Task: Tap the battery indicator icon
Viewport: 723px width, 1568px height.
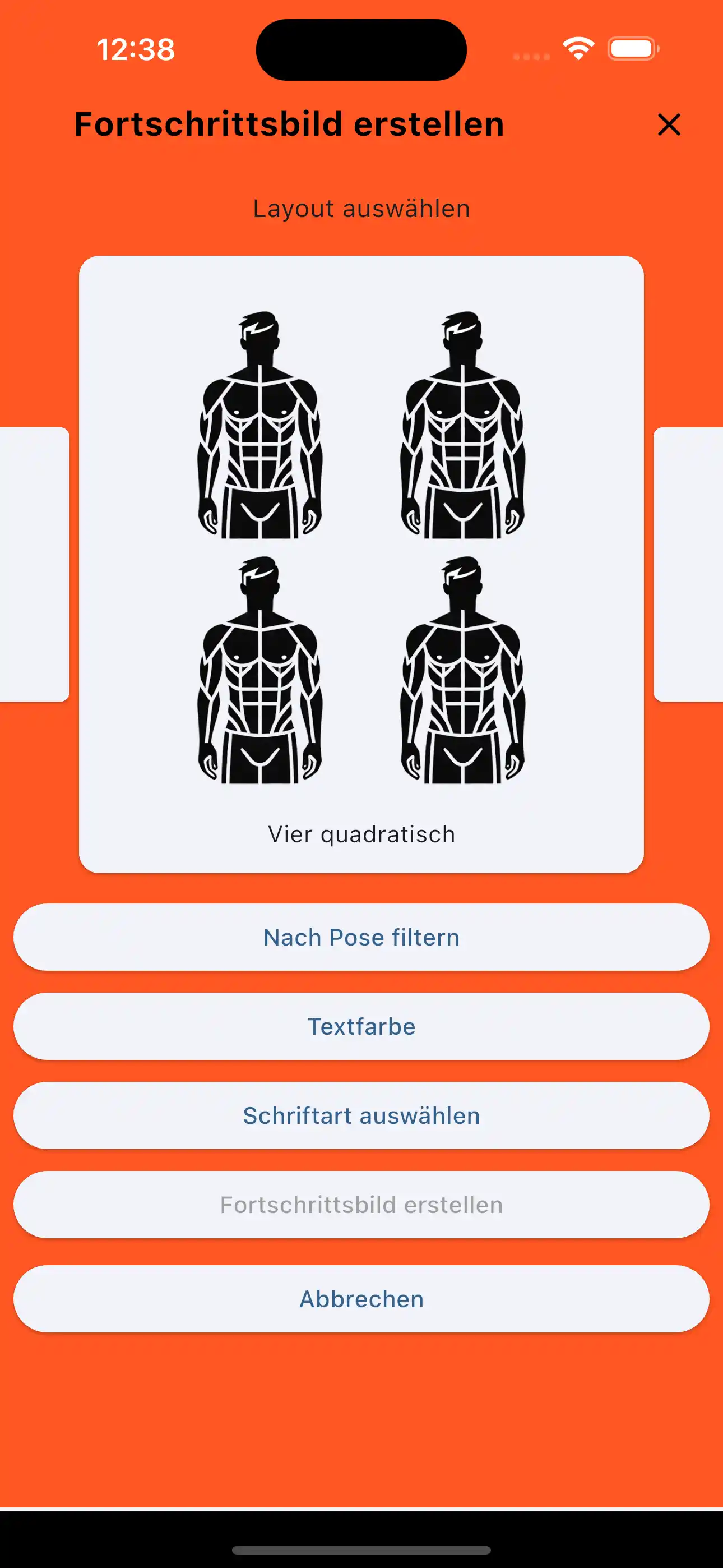Action: click(631, 48)
